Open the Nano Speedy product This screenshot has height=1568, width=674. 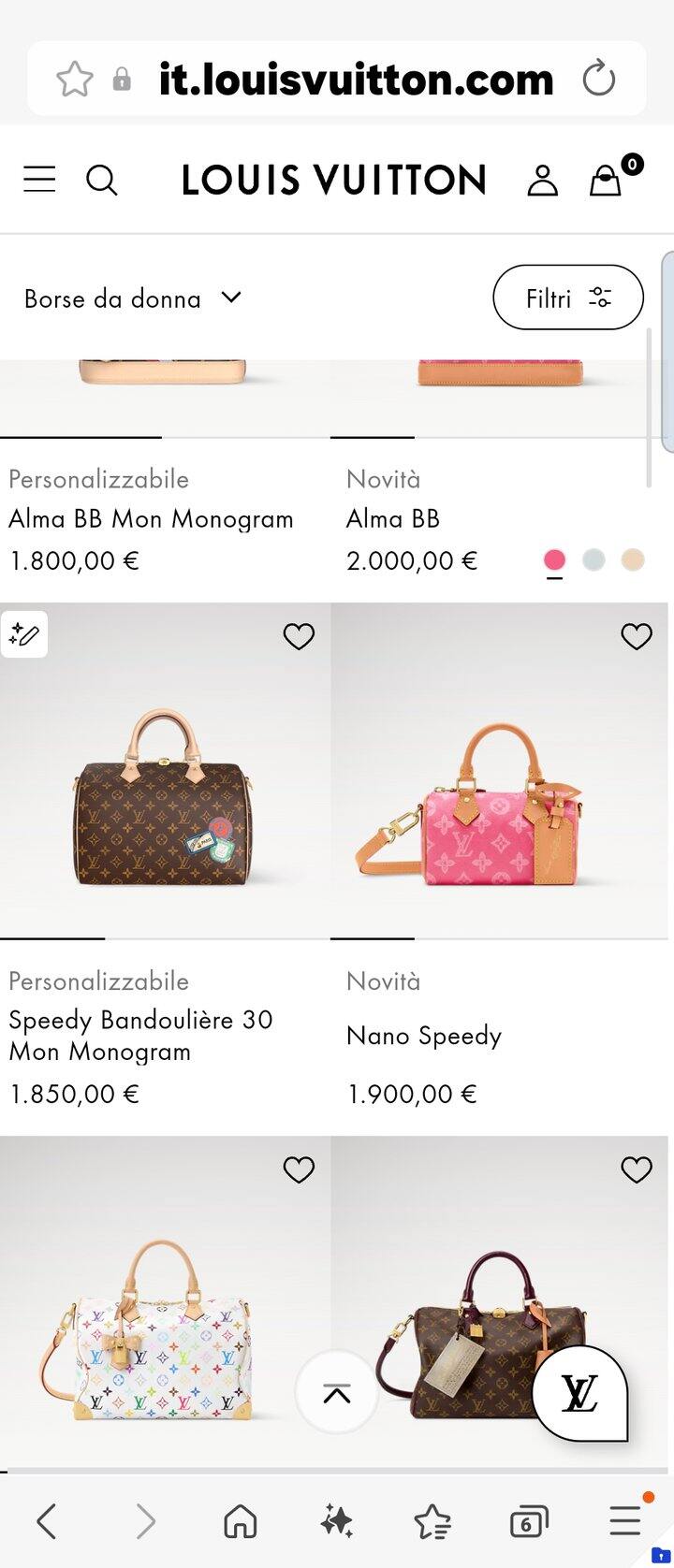pyautogui.click(x=423, y=1036)
